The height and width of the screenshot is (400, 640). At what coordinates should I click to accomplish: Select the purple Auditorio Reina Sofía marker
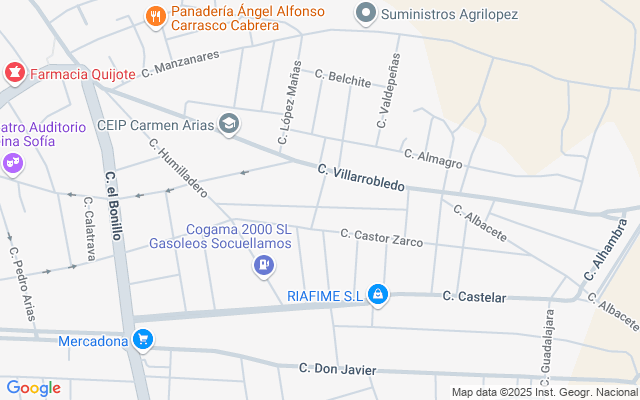(13, 164)
